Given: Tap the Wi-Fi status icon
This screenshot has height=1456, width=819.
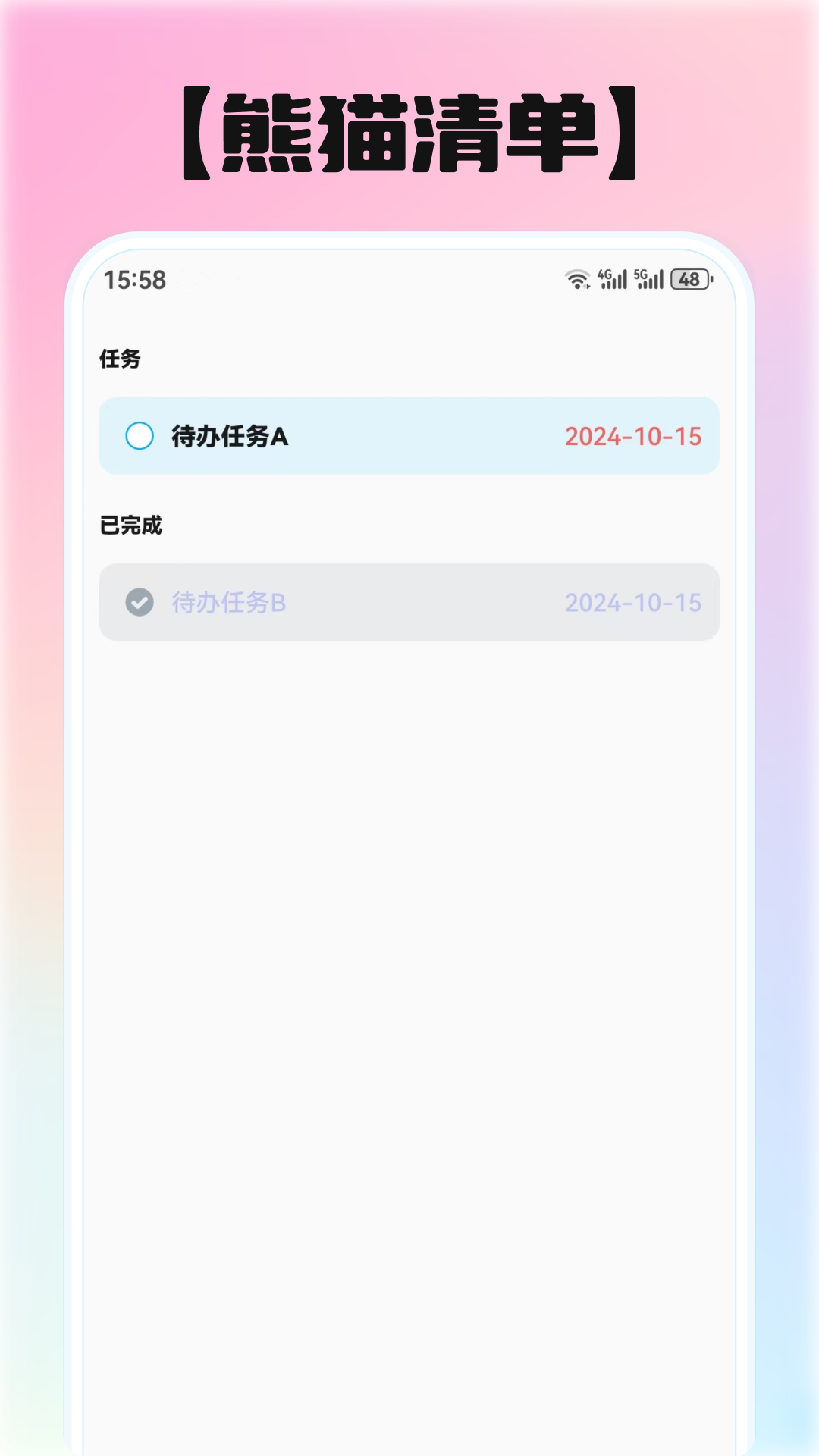Looking at the screenshot, I should click(579, 279).
